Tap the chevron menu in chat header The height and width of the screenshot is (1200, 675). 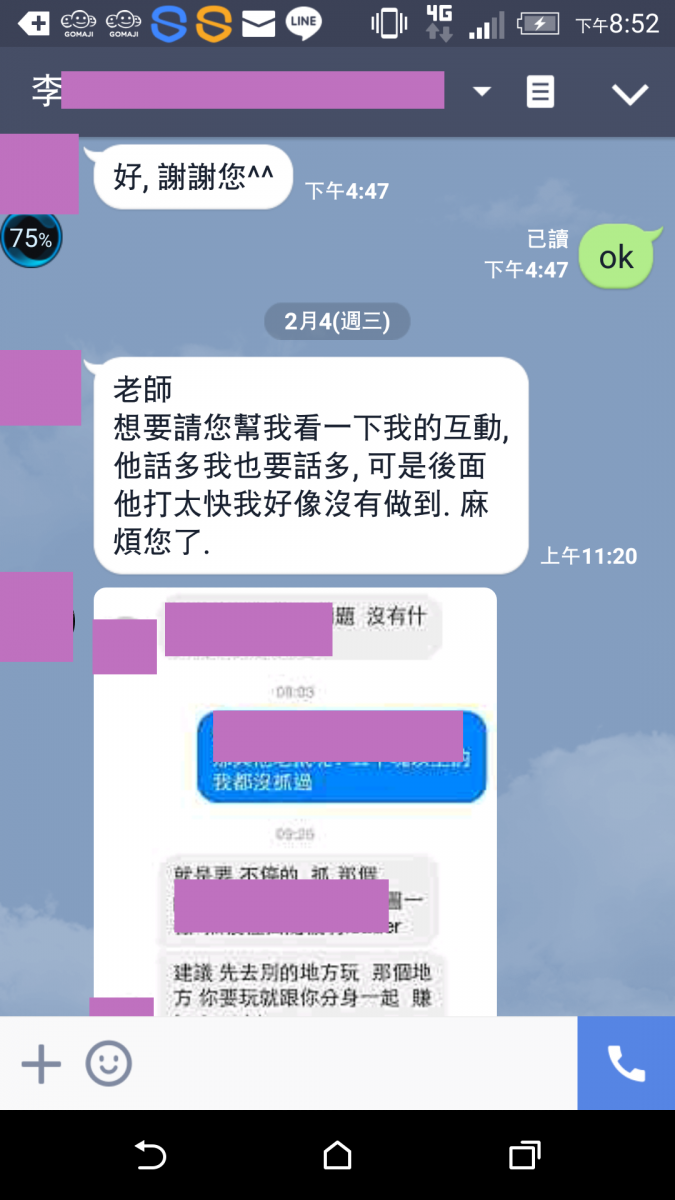pyautogui.click(x=630, y=94)
